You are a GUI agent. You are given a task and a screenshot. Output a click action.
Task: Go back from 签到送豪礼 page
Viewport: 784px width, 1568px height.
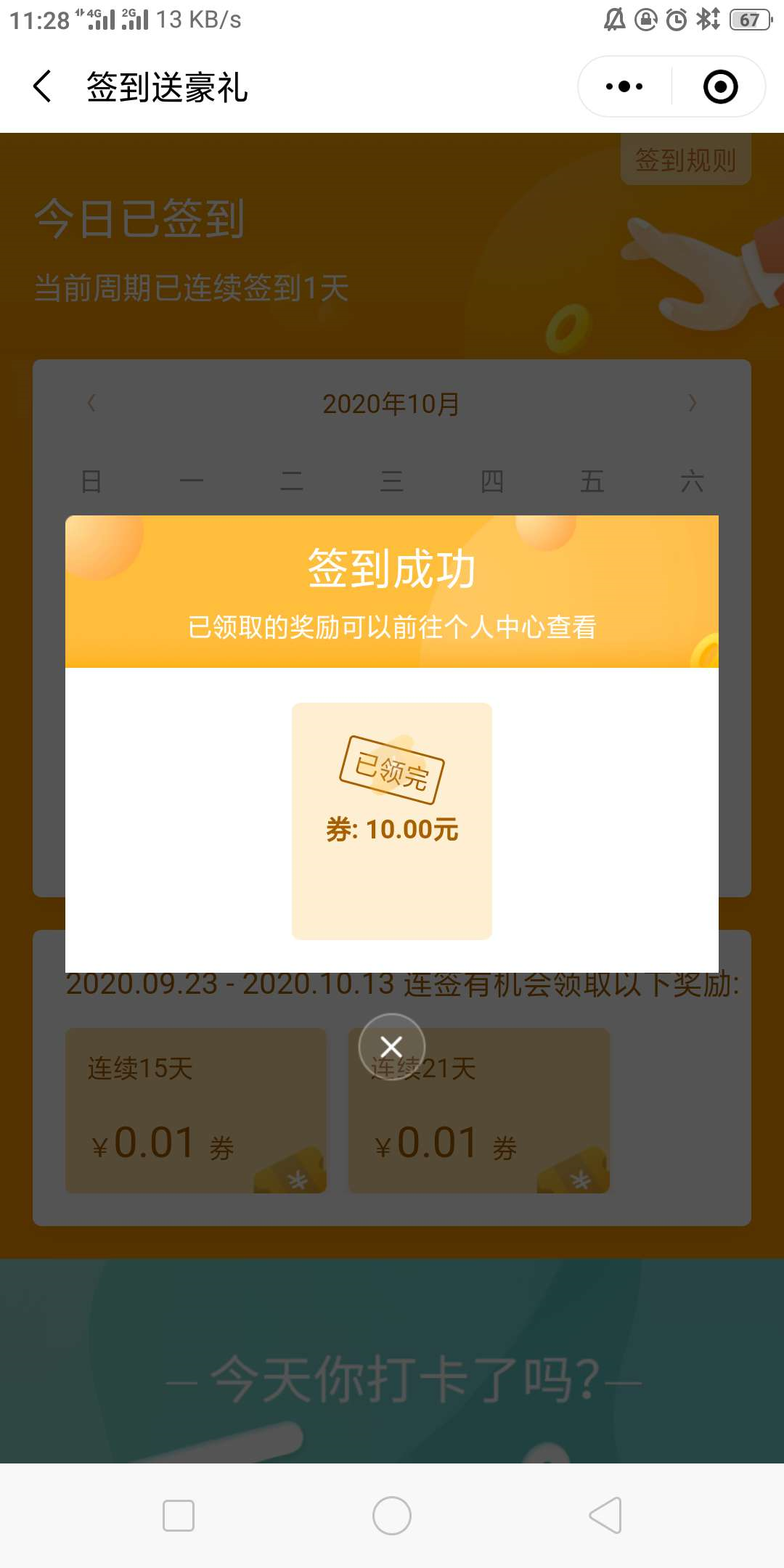pos(42,87)
